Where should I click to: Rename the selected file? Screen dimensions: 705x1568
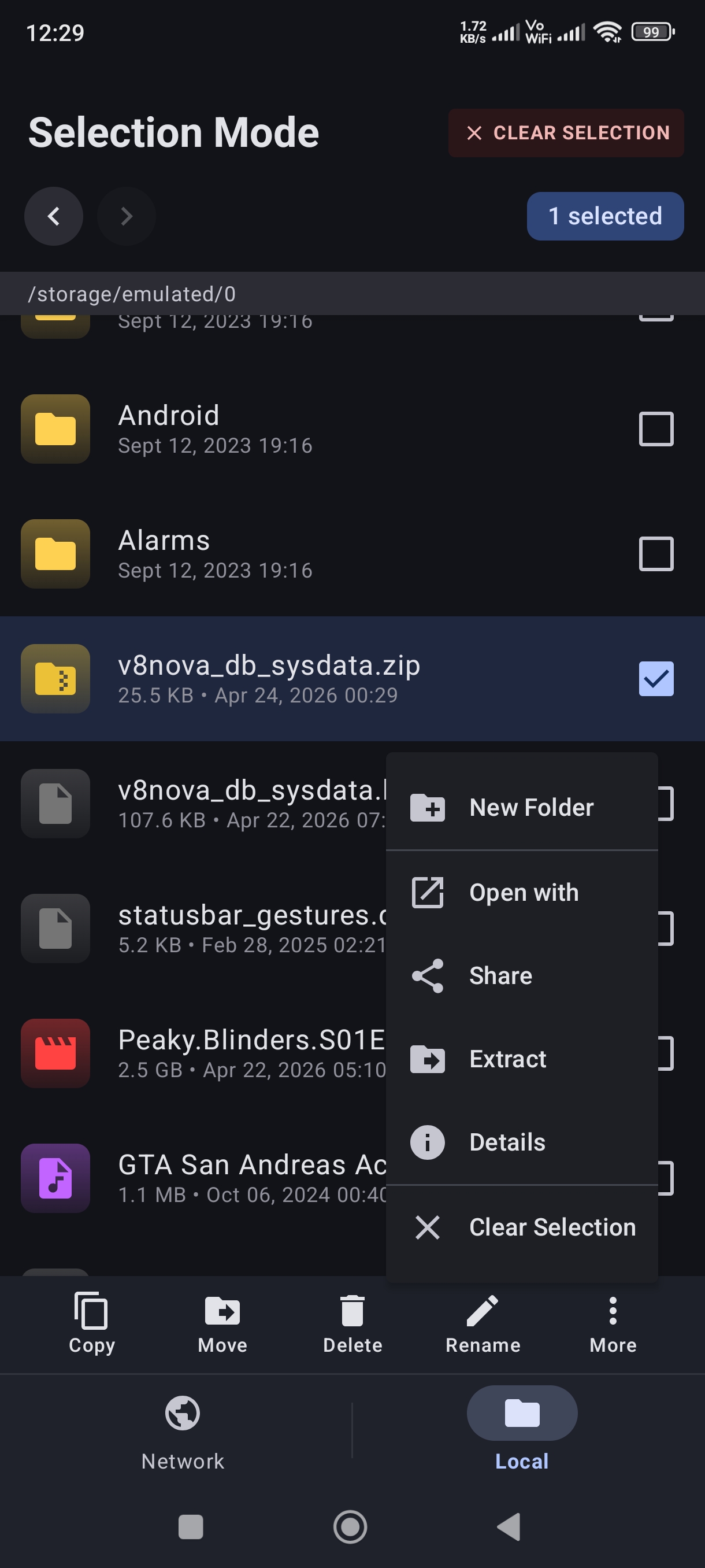point(483,1322)
